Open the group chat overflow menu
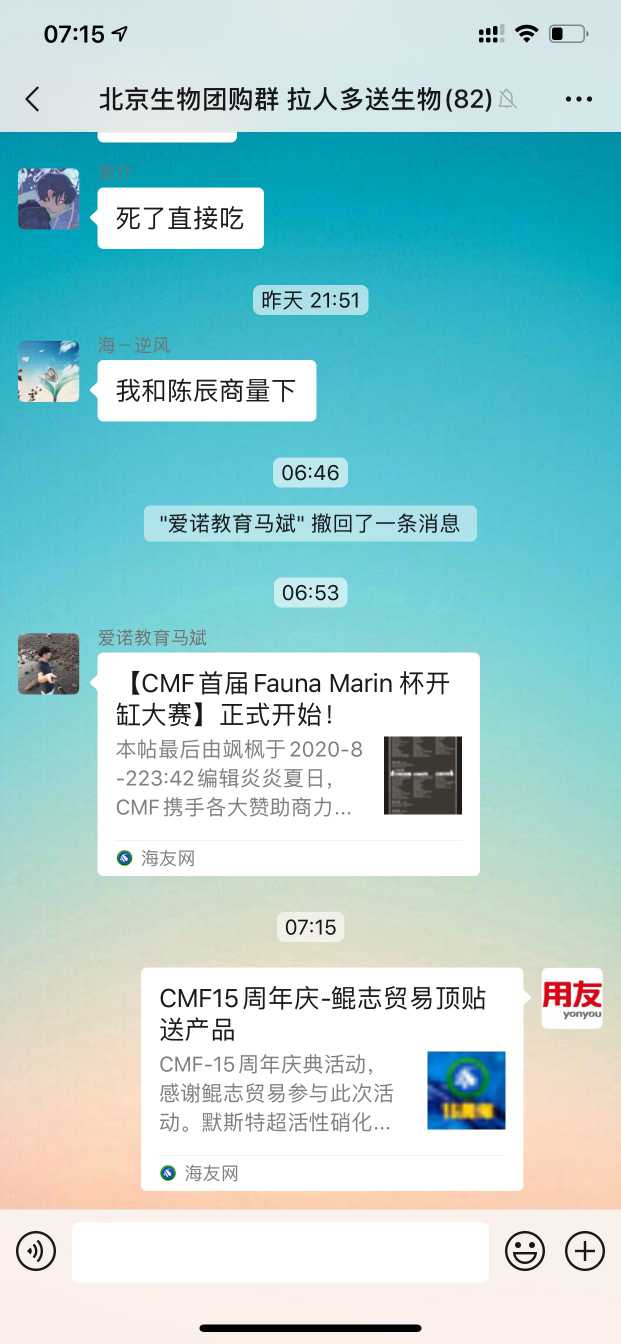Viewport: 621px width, 1344px height. (579, 99)
